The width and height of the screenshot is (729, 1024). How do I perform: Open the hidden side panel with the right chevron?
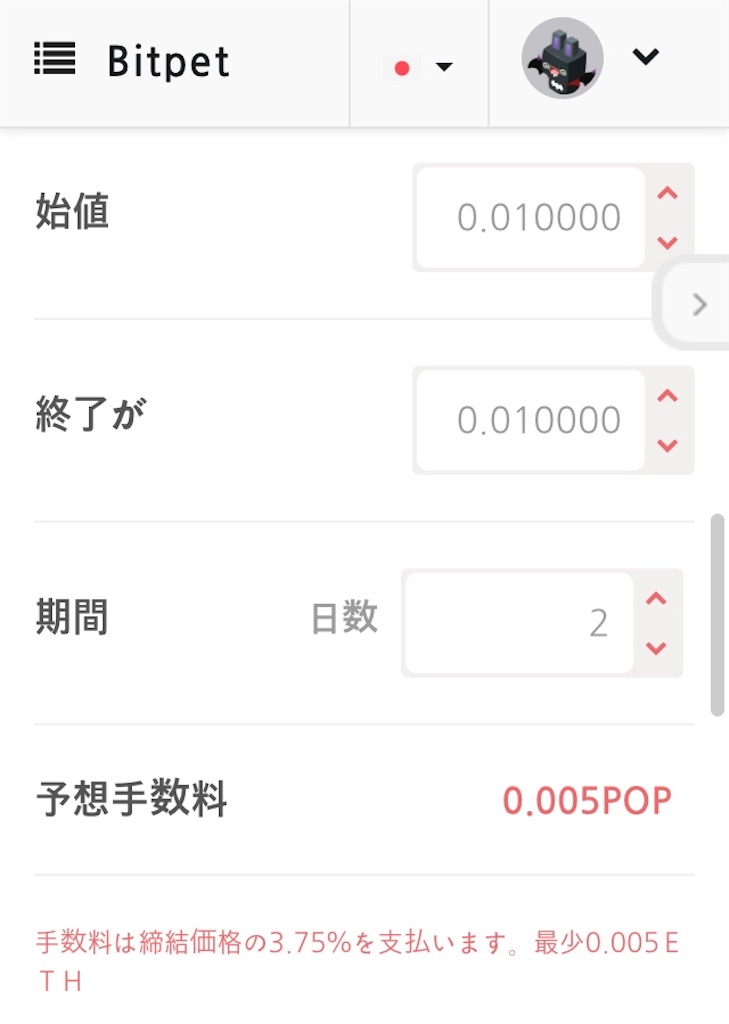[x=700, y=304]
